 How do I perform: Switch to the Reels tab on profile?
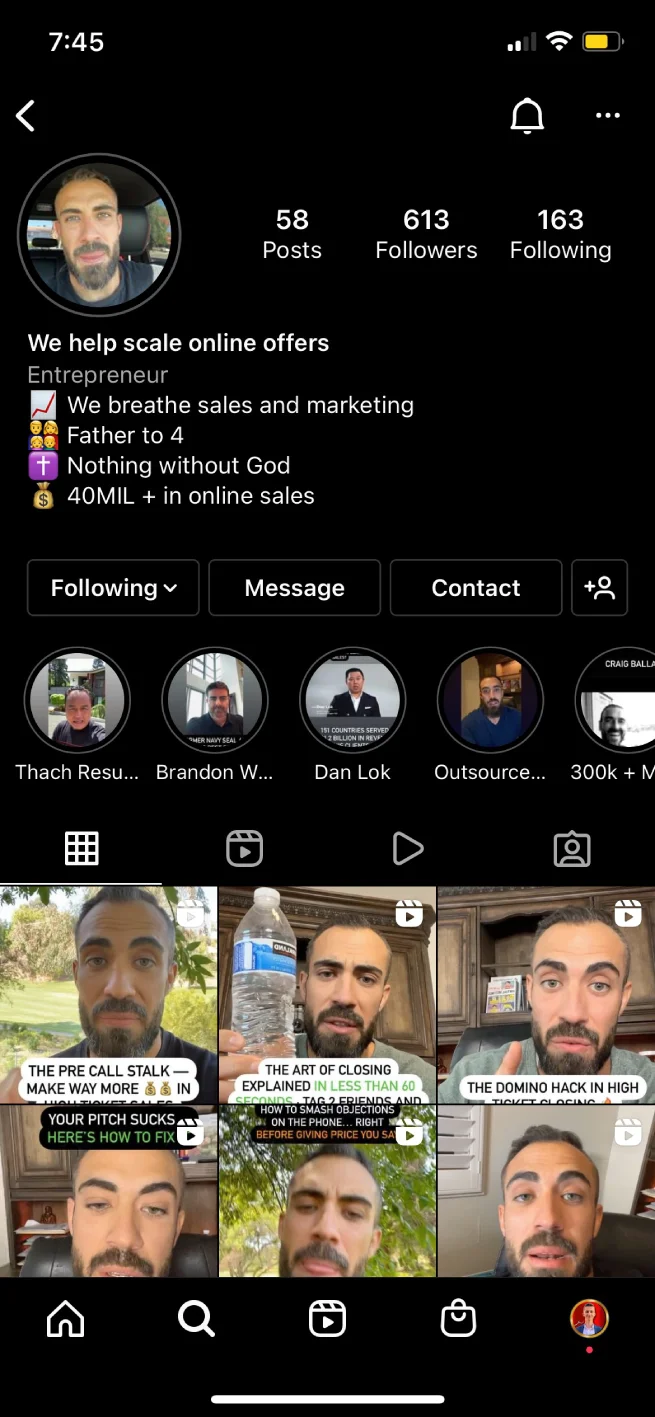(244, 849)
